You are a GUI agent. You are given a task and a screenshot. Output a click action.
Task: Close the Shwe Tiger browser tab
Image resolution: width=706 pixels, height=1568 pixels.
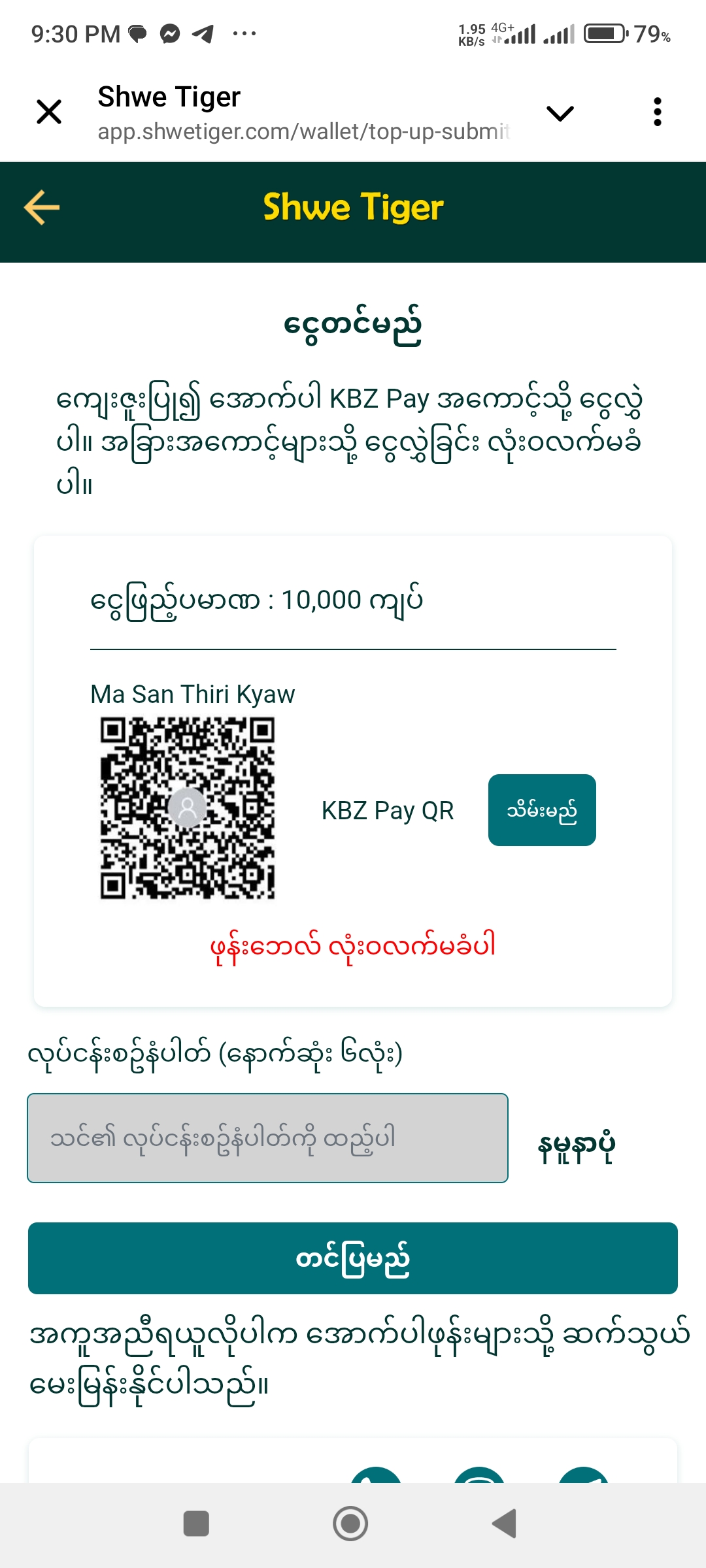coord(49,112)
